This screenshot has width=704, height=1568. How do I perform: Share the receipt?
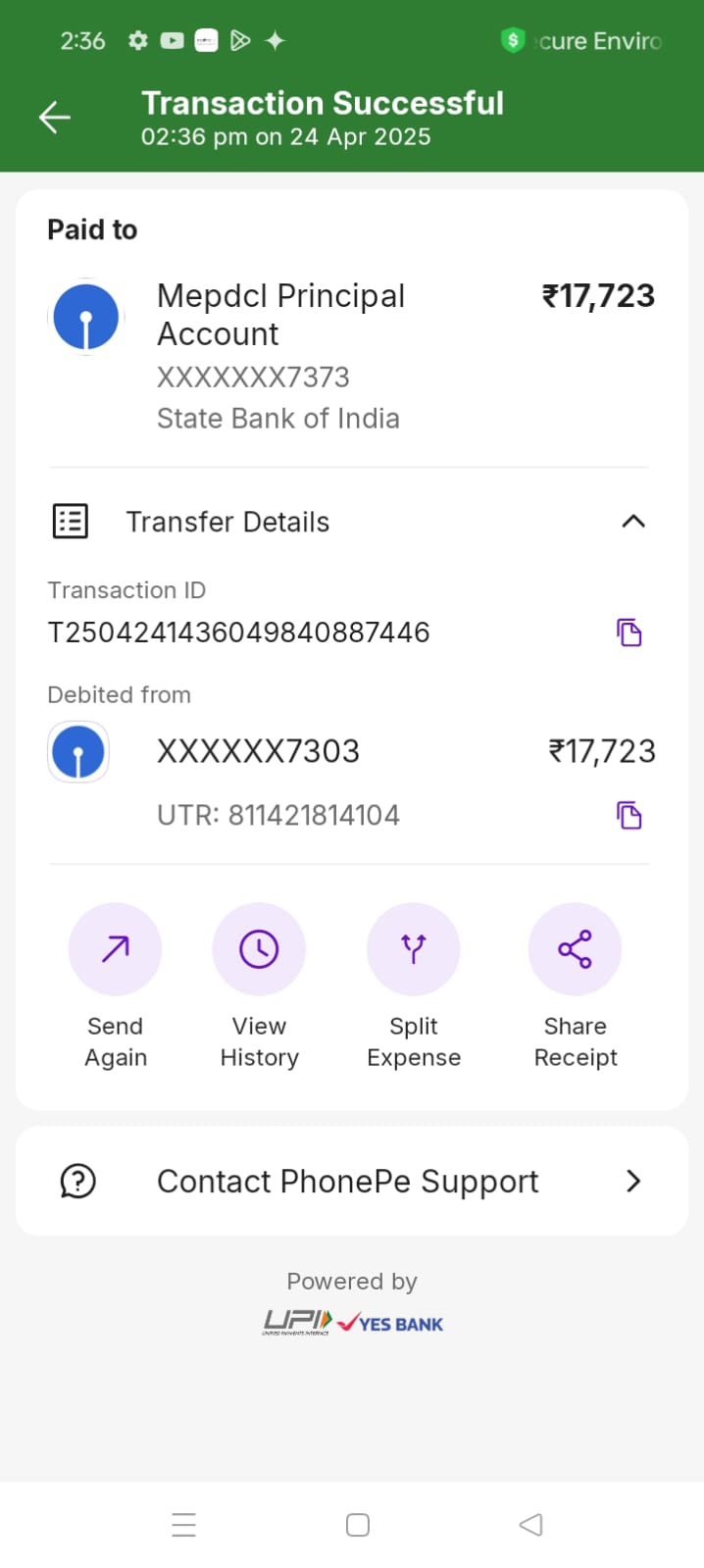coord(576,986)
